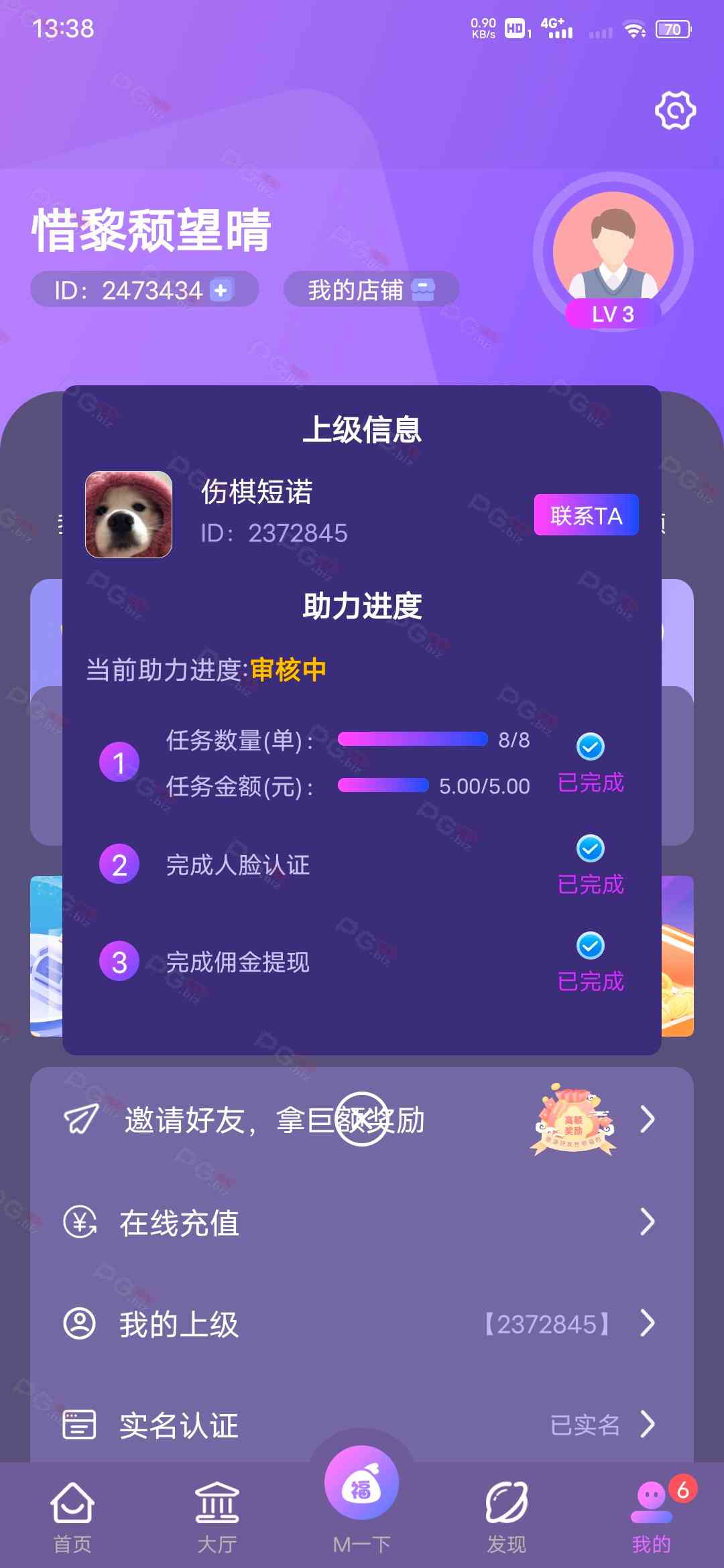The height and width of the screenshot is (1568, 724).
Task: Open 我的店铺 chip
Action: pyautogui.click(x=371, y=290)
